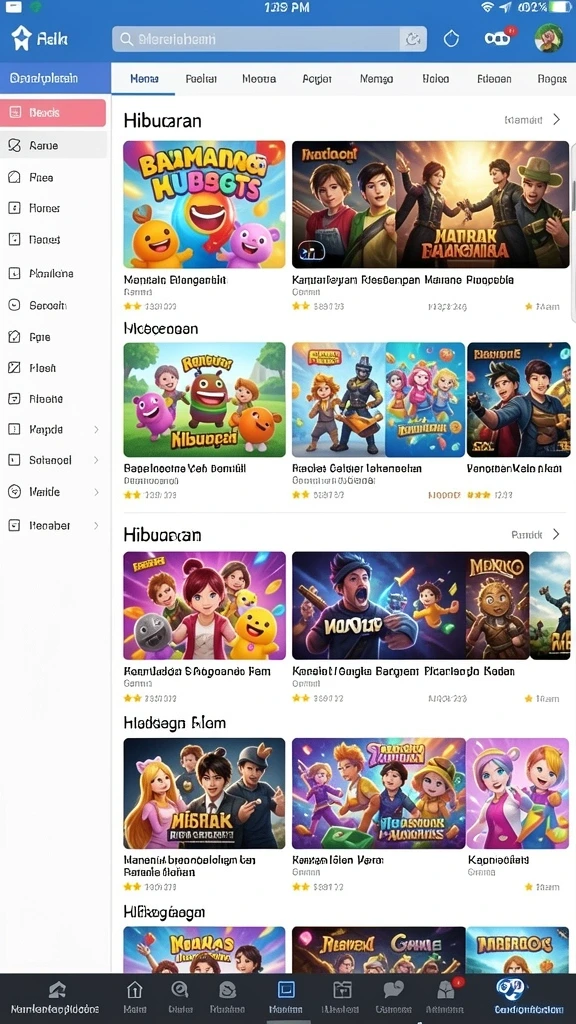Open the green field monsters game card

[204, 400]
